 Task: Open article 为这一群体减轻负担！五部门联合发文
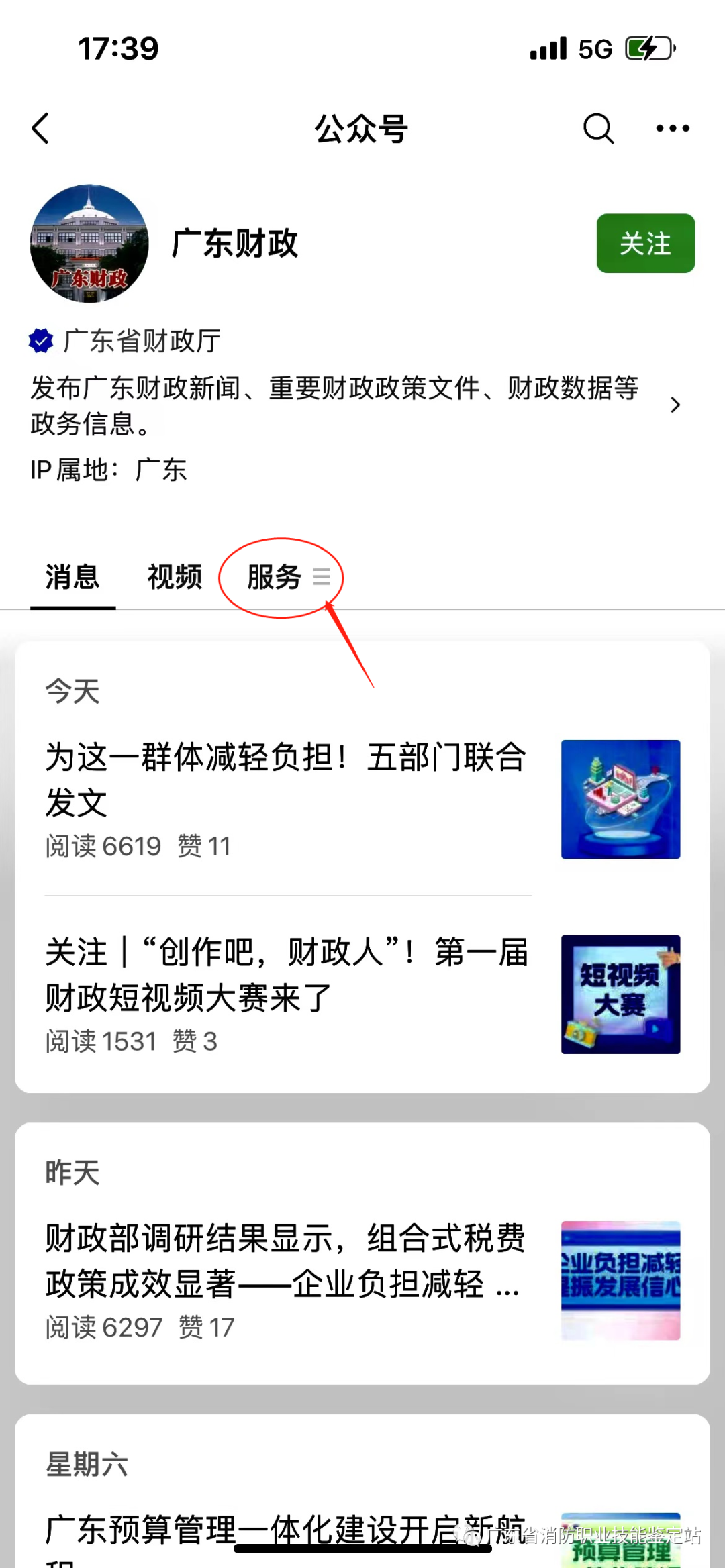pos(285,780)
